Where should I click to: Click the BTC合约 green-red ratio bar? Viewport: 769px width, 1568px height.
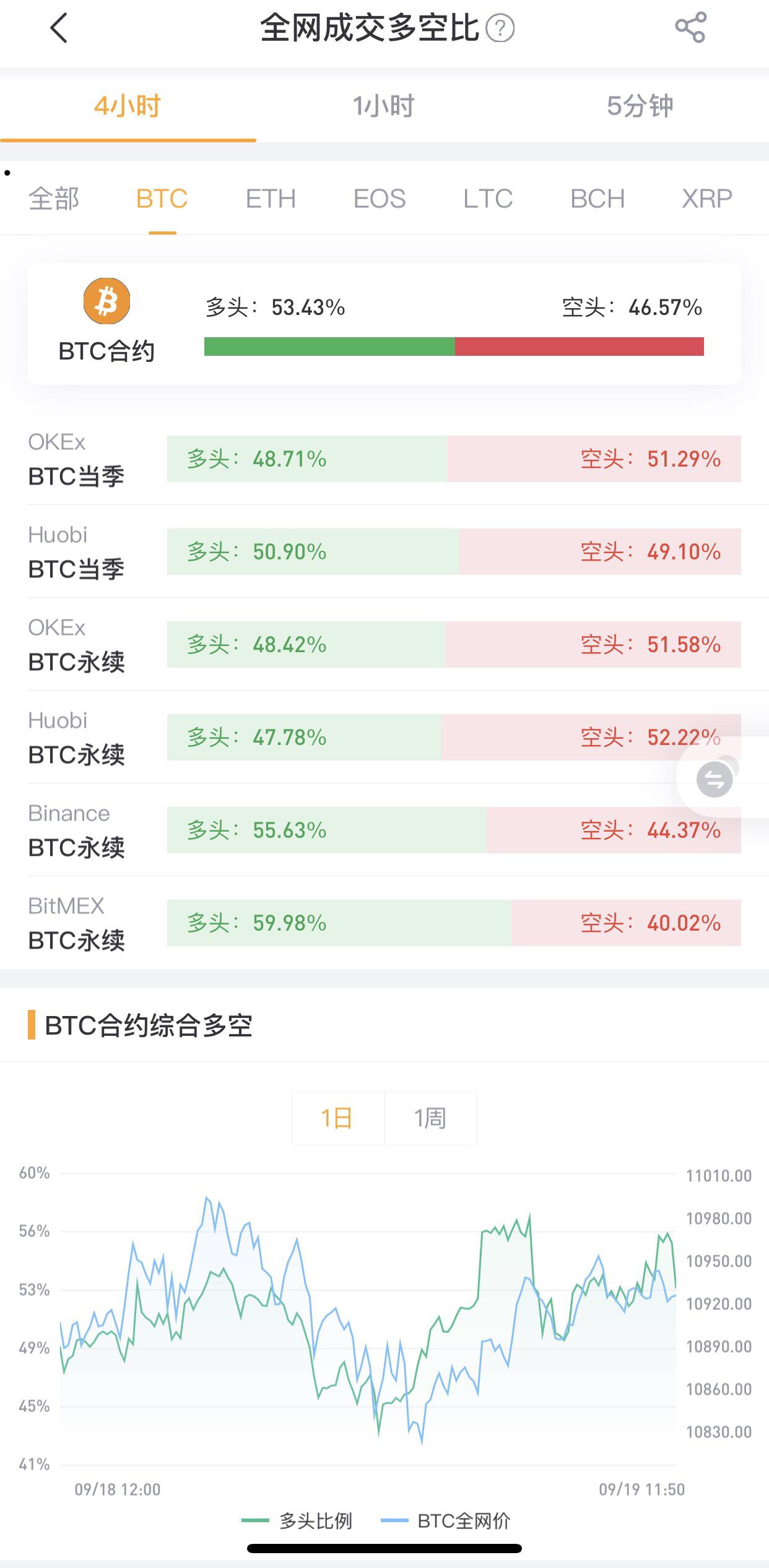pyautogui.click(x=454, y=347)
